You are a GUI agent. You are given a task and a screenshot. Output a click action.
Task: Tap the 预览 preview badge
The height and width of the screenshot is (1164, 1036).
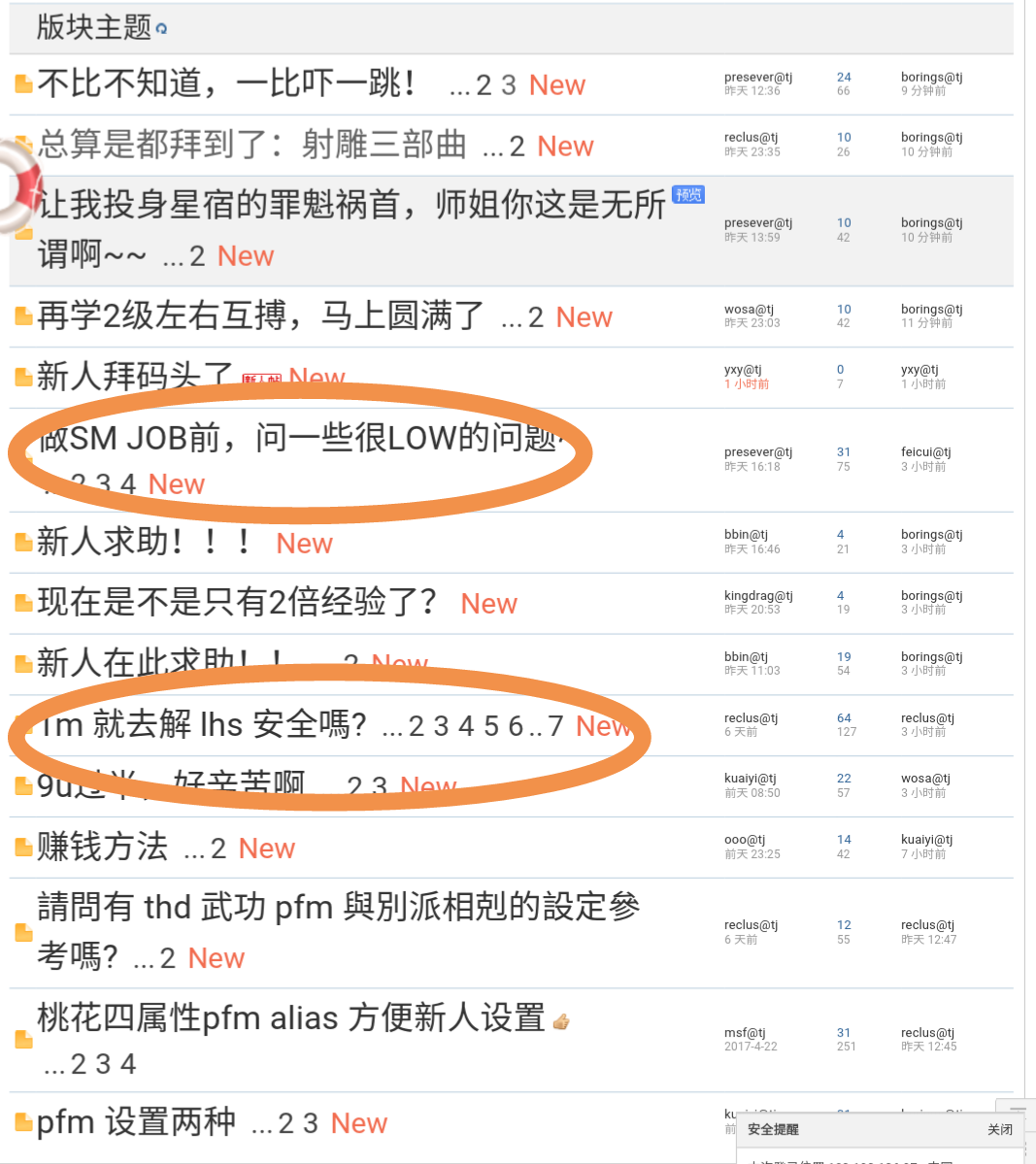click(688, 195)
